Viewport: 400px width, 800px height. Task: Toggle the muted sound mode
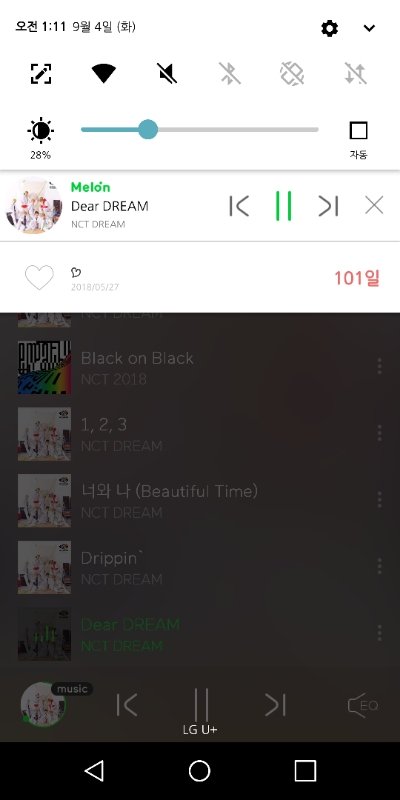pos(167,74)
